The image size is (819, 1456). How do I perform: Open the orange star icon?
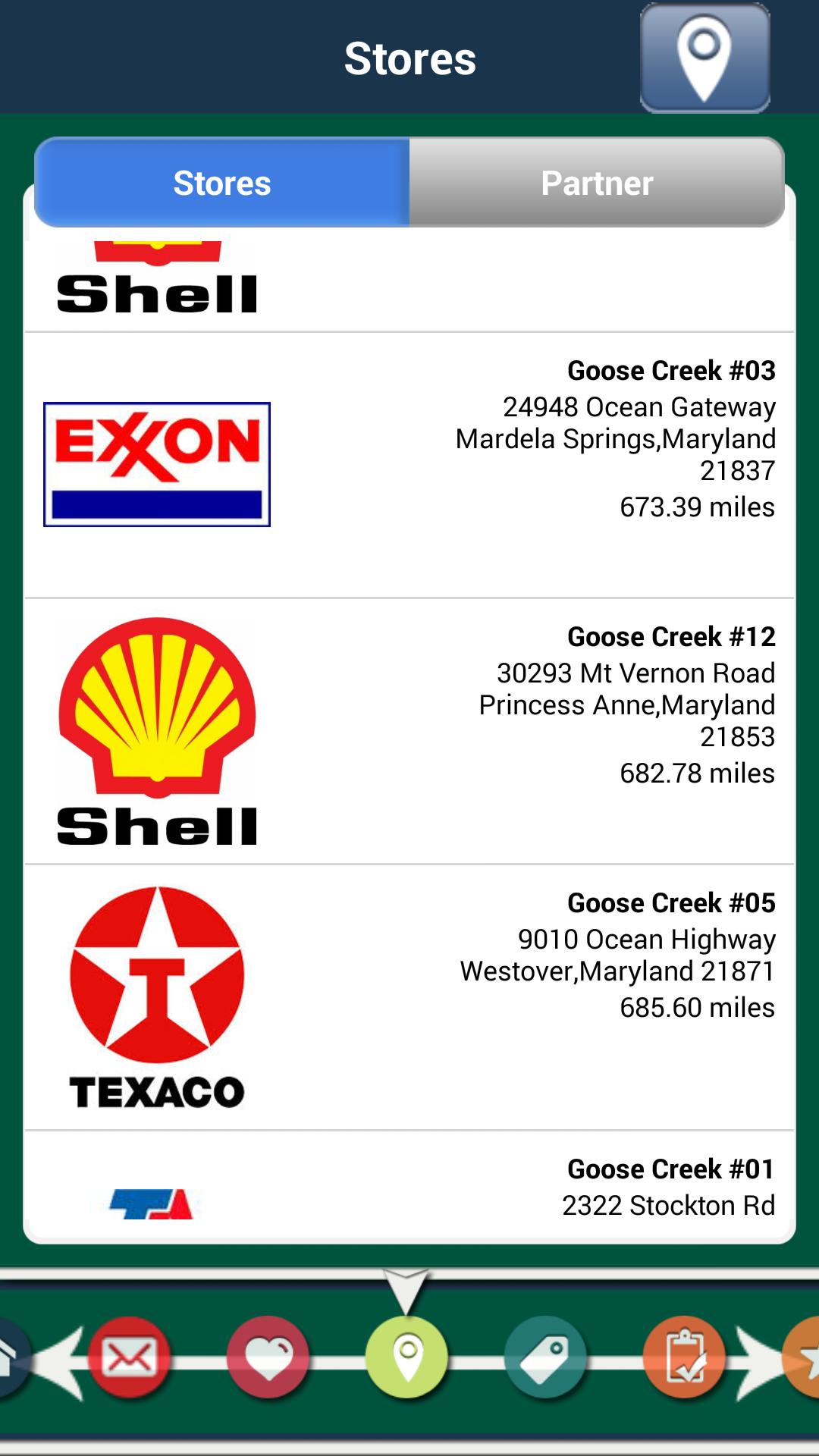point(805,1357)
